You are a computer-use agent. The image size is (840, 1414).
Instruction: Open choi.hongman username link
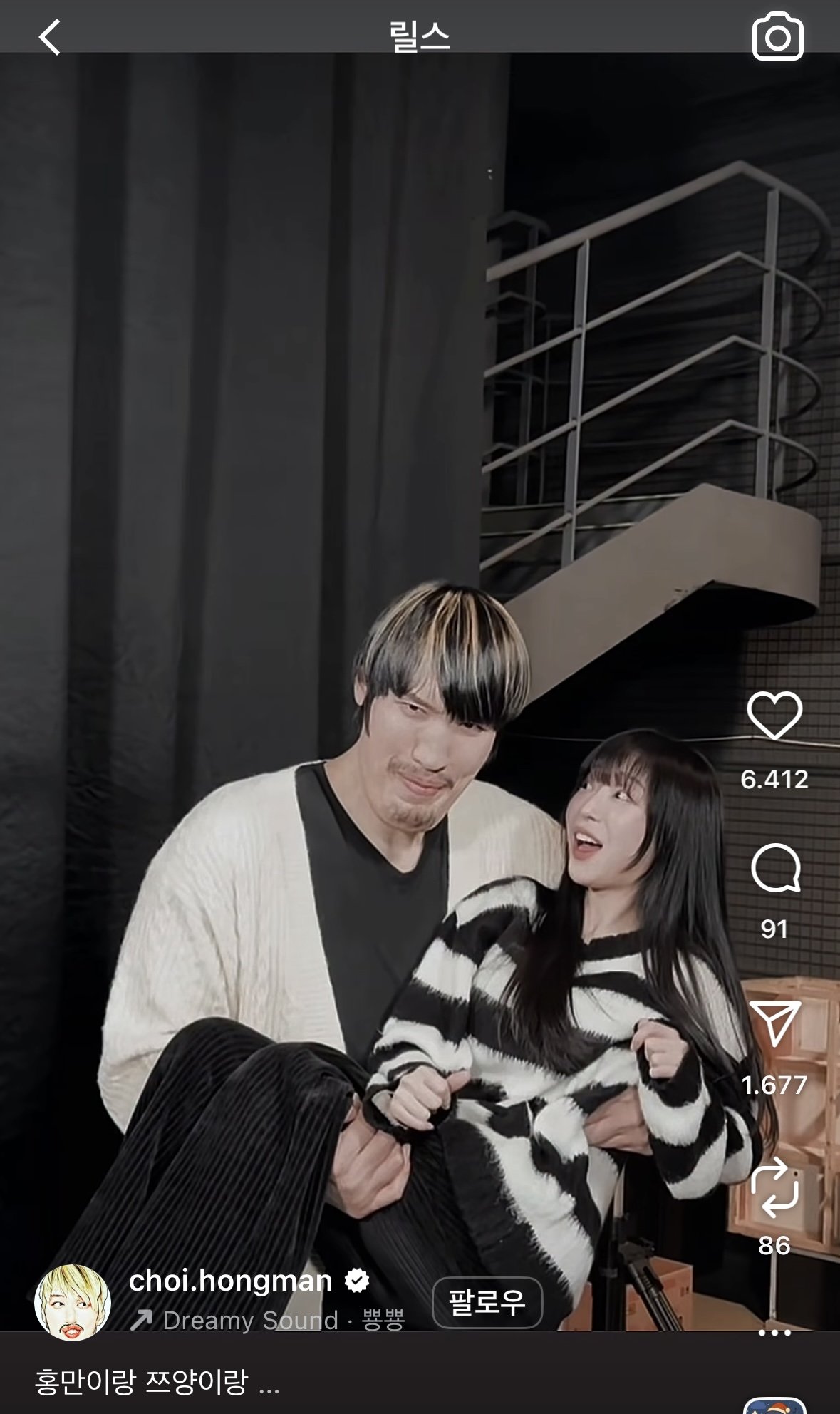(x=230, y=1281)
